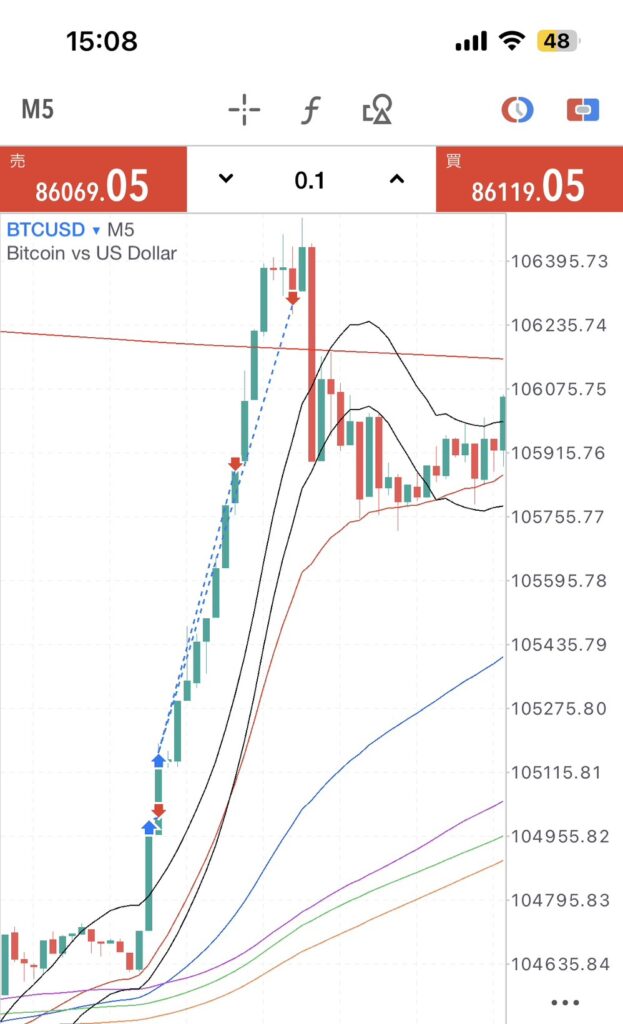Open the indicators function menu
This screenshot has width=623, height=1024.
pos(310,110)
